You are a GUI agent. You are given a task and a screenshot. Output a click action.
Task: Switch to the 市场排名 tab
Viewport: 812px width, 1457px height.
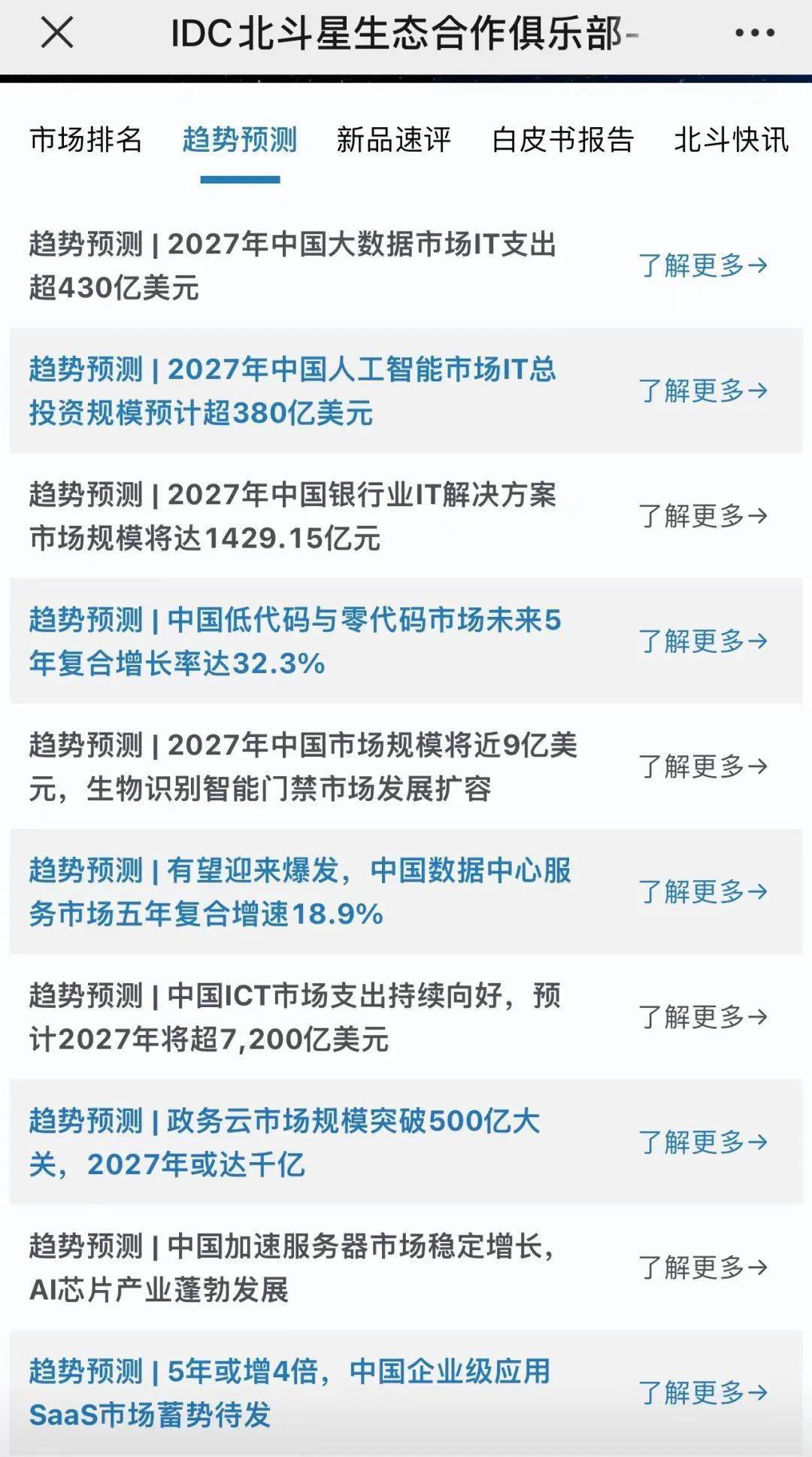click(86, 140)
